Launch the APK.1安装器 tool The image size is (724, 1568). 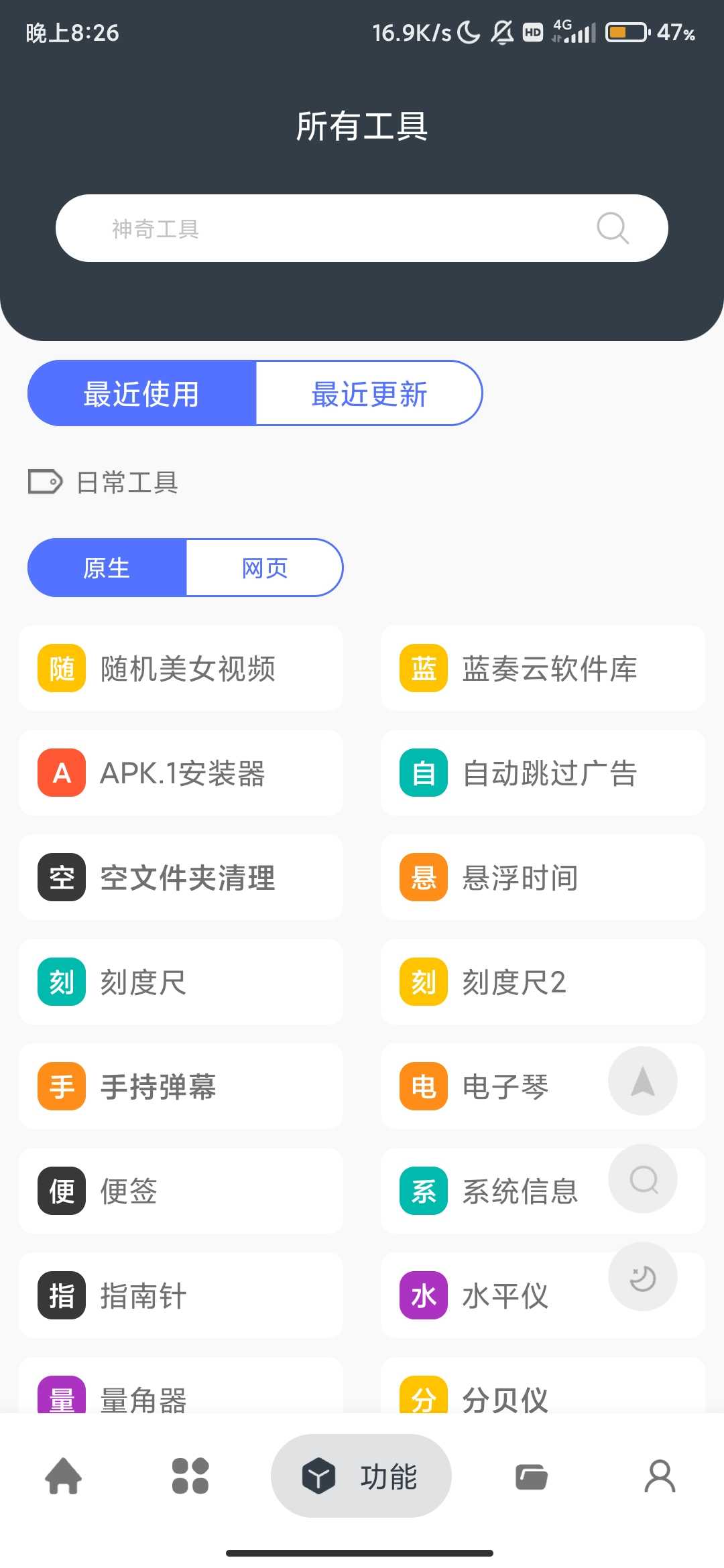pyautogui.click(x=181, y=773)
